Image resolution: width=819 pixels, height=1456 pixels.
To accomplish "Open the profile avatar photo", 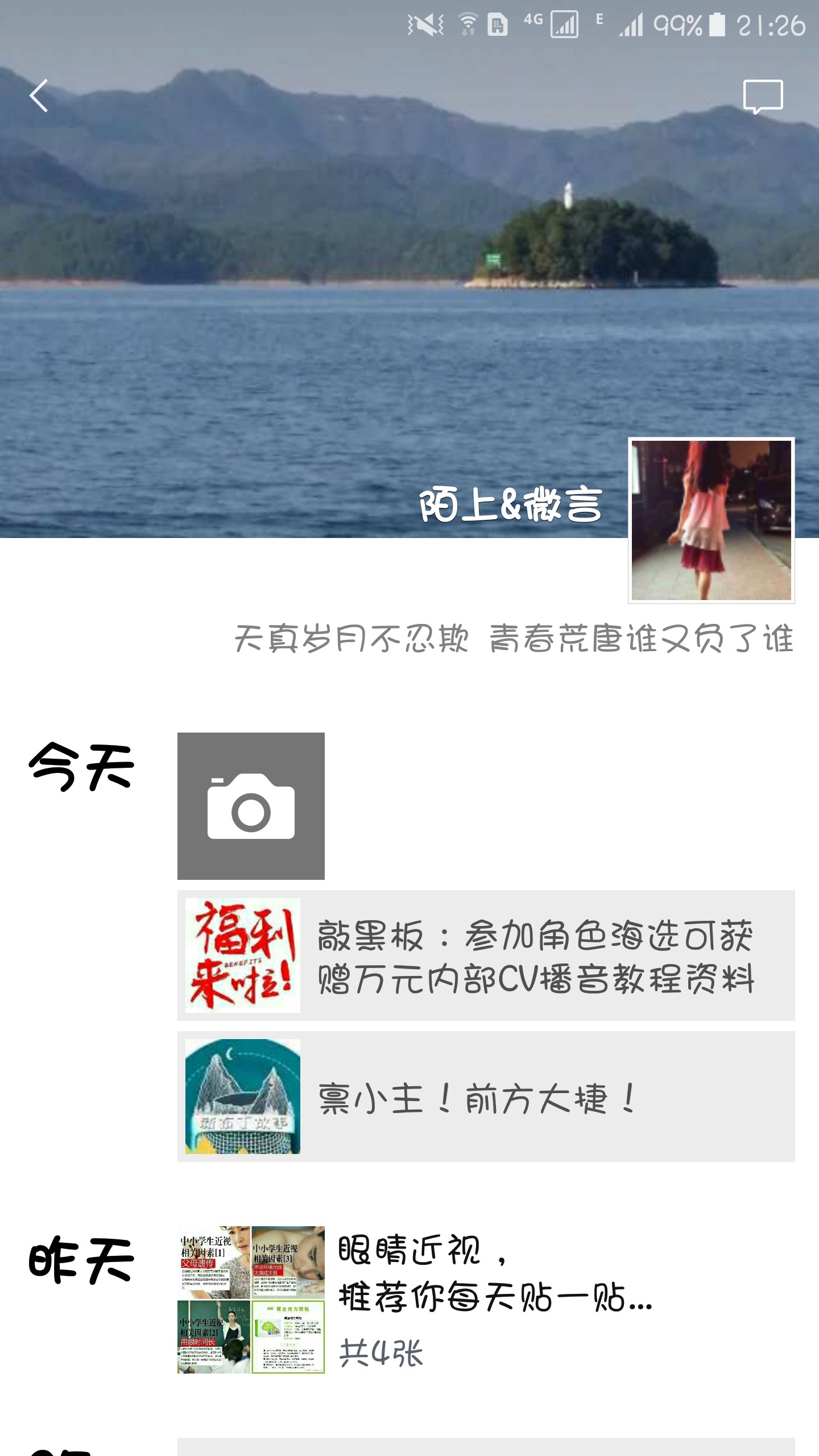I will point(711,520).
